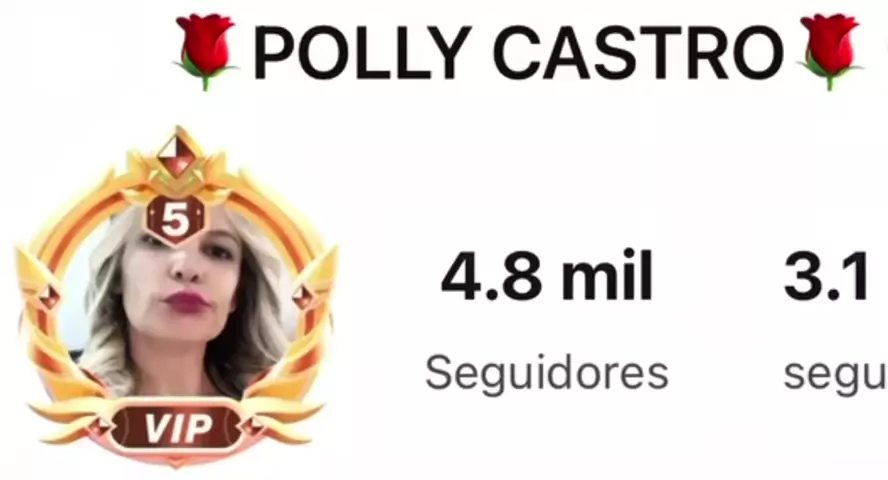View the 4.8 mil Seguidores list

pos(546,320)
